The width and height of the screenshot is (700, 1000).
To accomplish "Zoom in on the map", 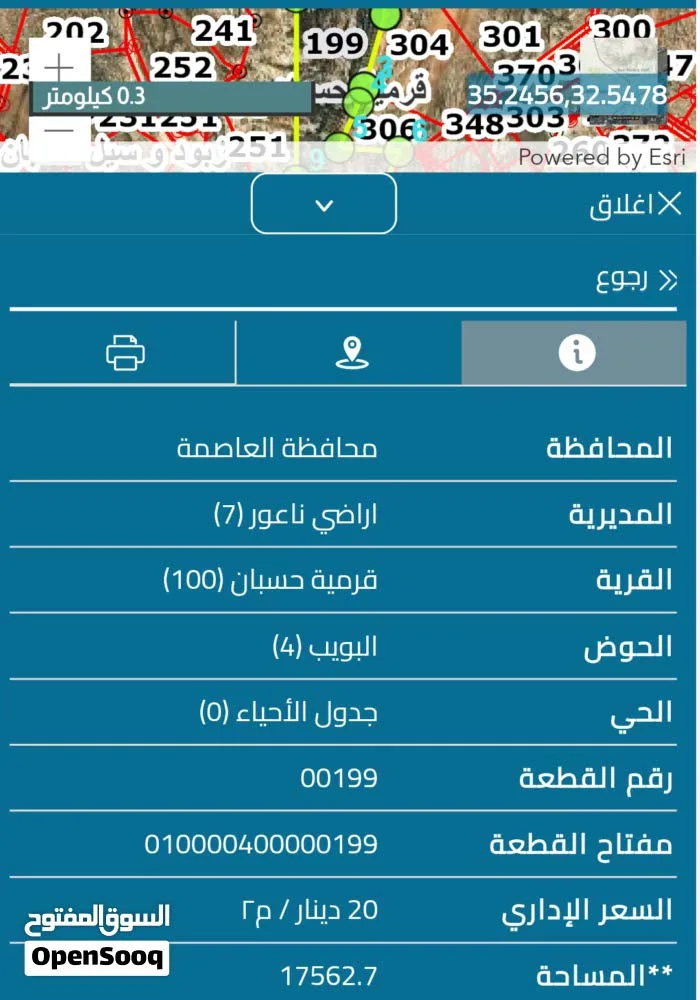I will (60, 67).
